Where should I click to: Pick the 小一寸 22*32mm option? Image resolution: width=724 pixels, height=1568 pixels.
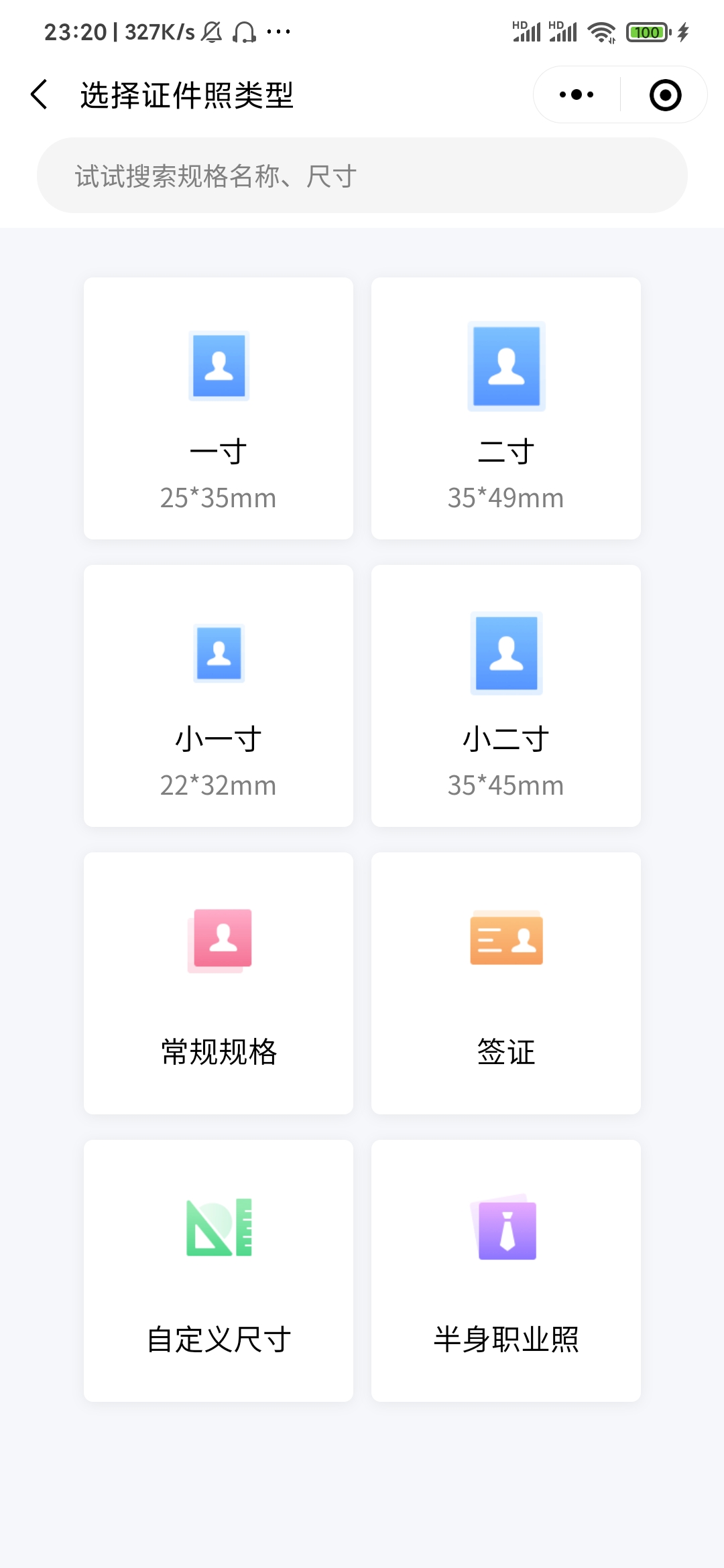click(x=219, y=696)
